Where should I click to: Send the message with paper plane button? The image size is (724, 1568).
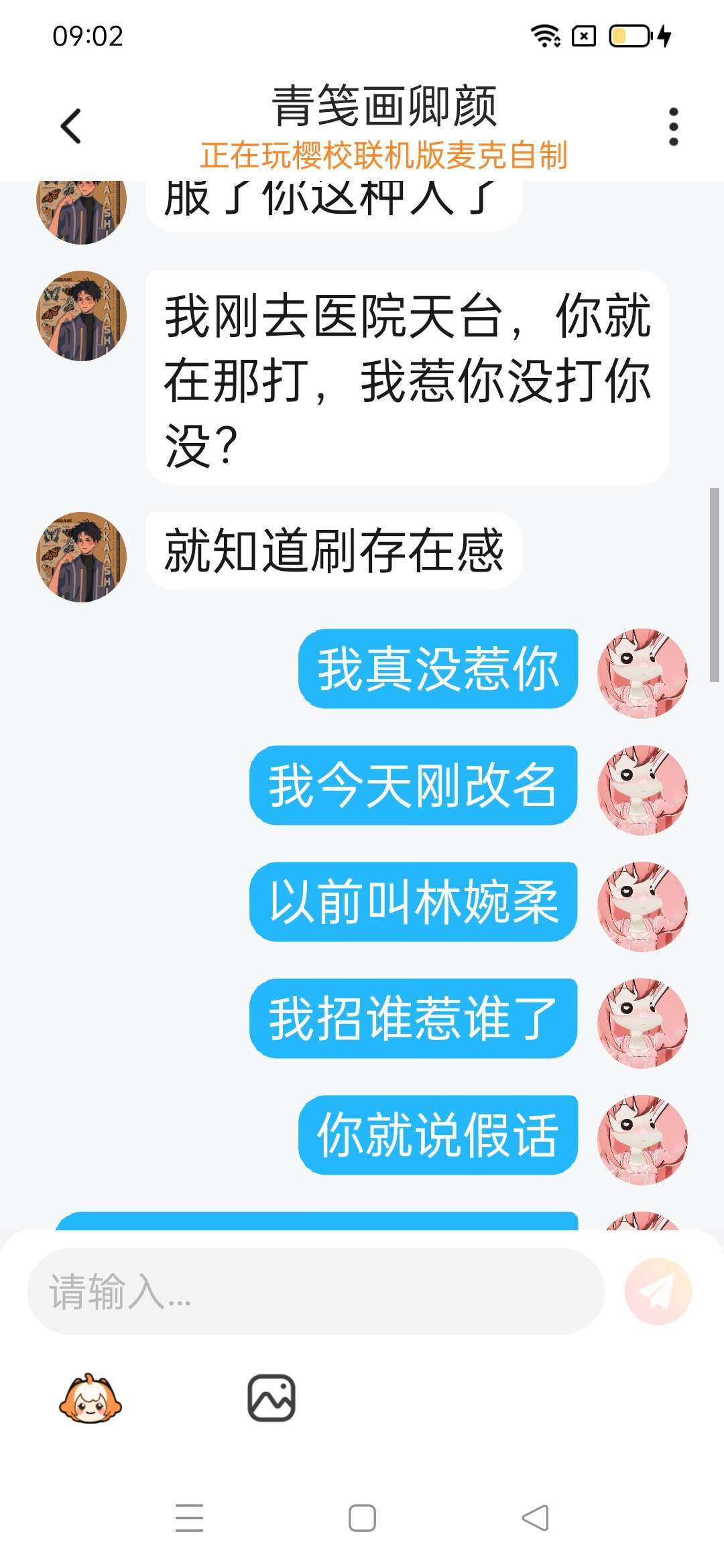(x=658, y=1291)
